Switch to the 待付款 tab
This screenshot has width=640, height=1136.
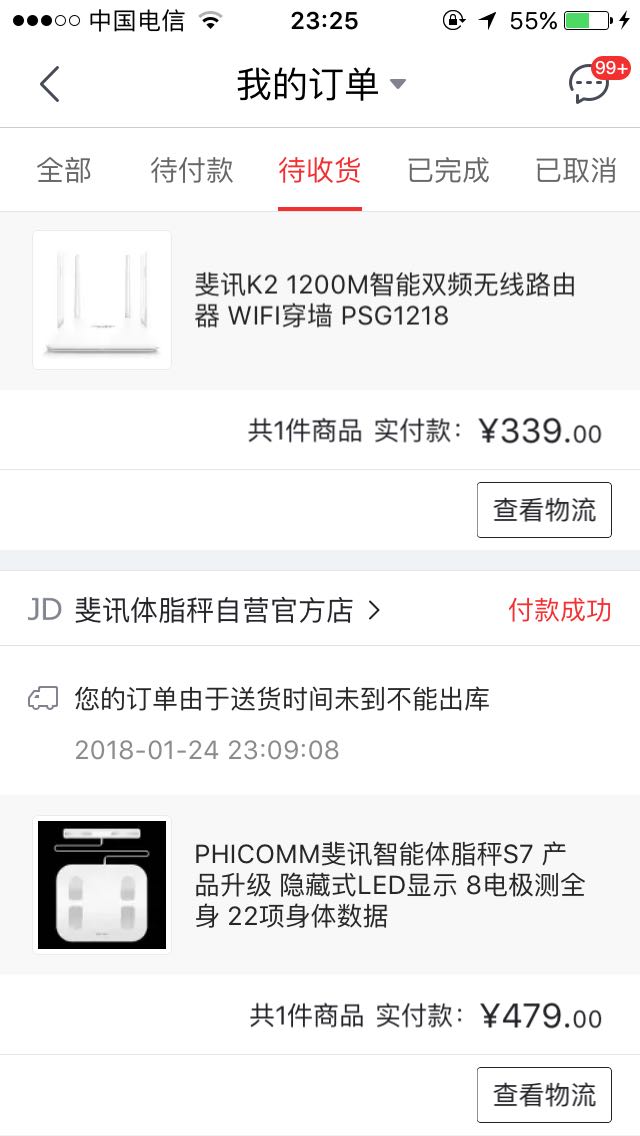pos(192,170)
